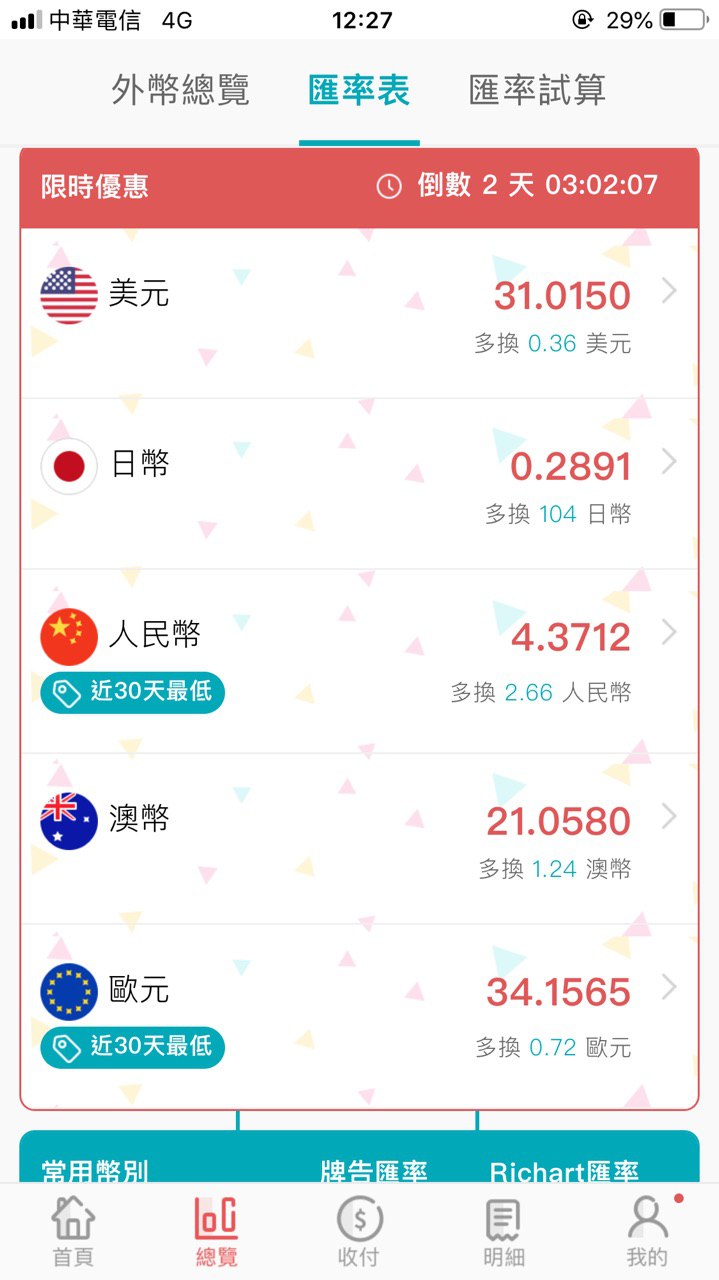View 人民幣 rate details
Viewport: 719px width, 1280px height.
click(359, 660)
